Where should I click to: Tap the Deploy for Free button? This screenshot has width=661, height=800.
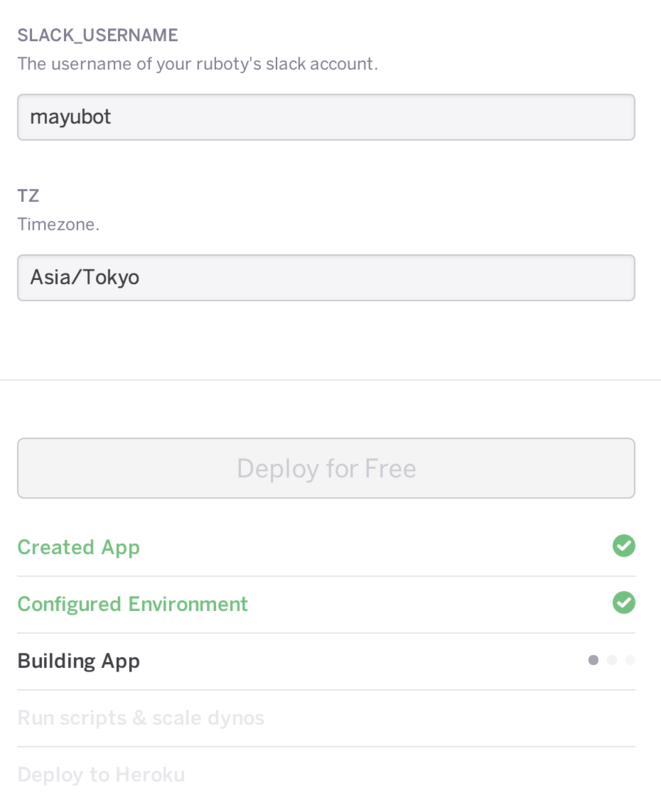pos(326,468)
